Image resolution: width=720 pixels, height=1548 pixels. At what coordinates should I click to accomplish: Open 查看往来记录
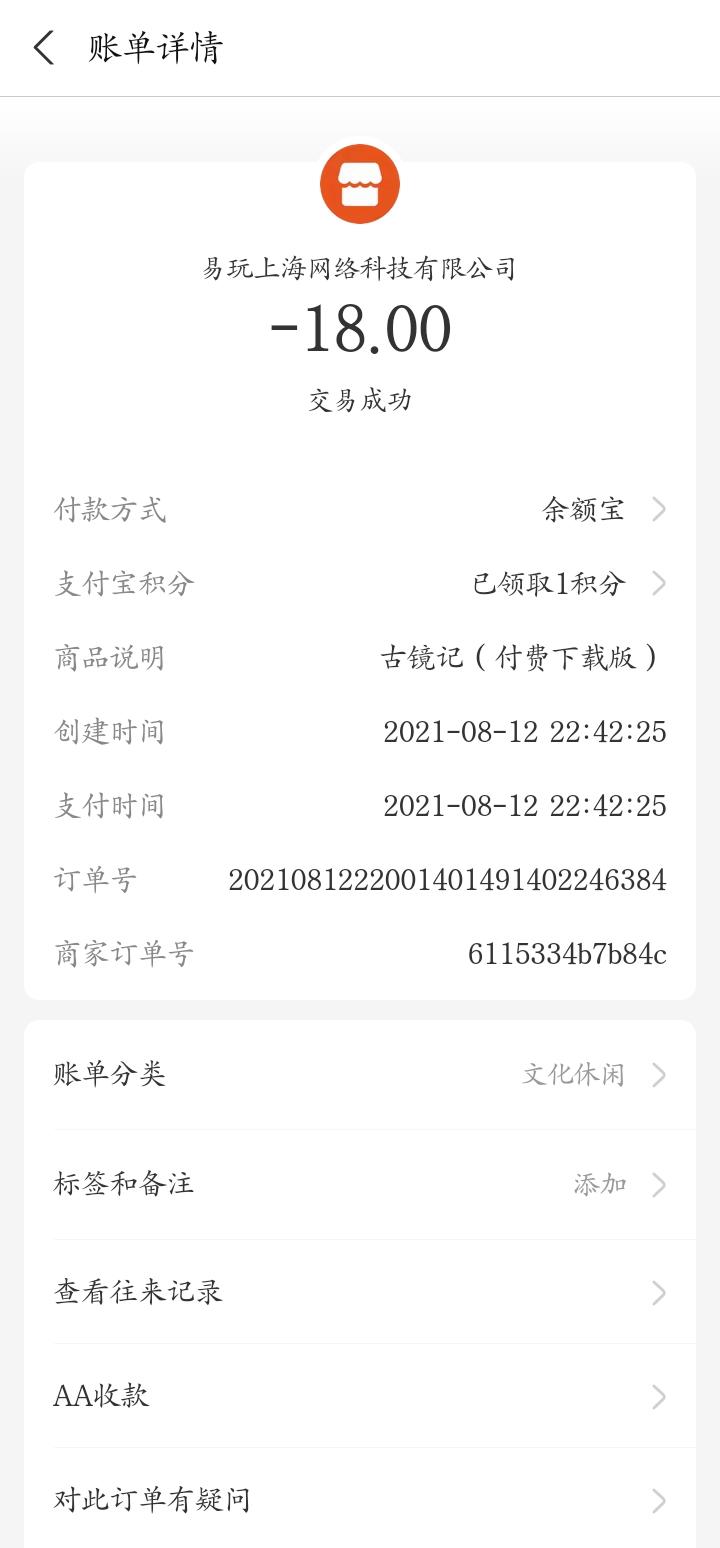click(360, 1293)
